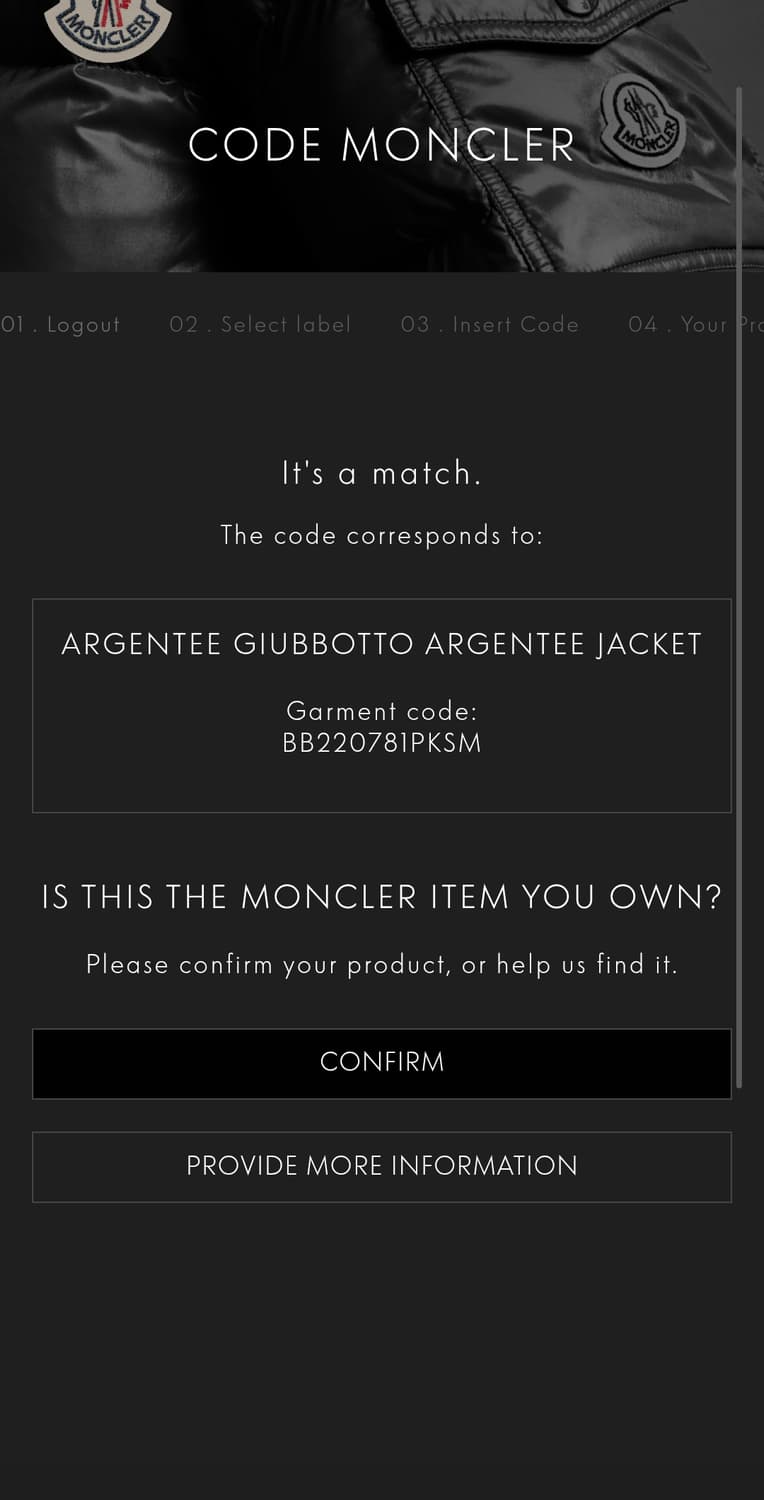Click the product match information box
The width and height of the screenshot is (764, 1500).
[382, 705]
